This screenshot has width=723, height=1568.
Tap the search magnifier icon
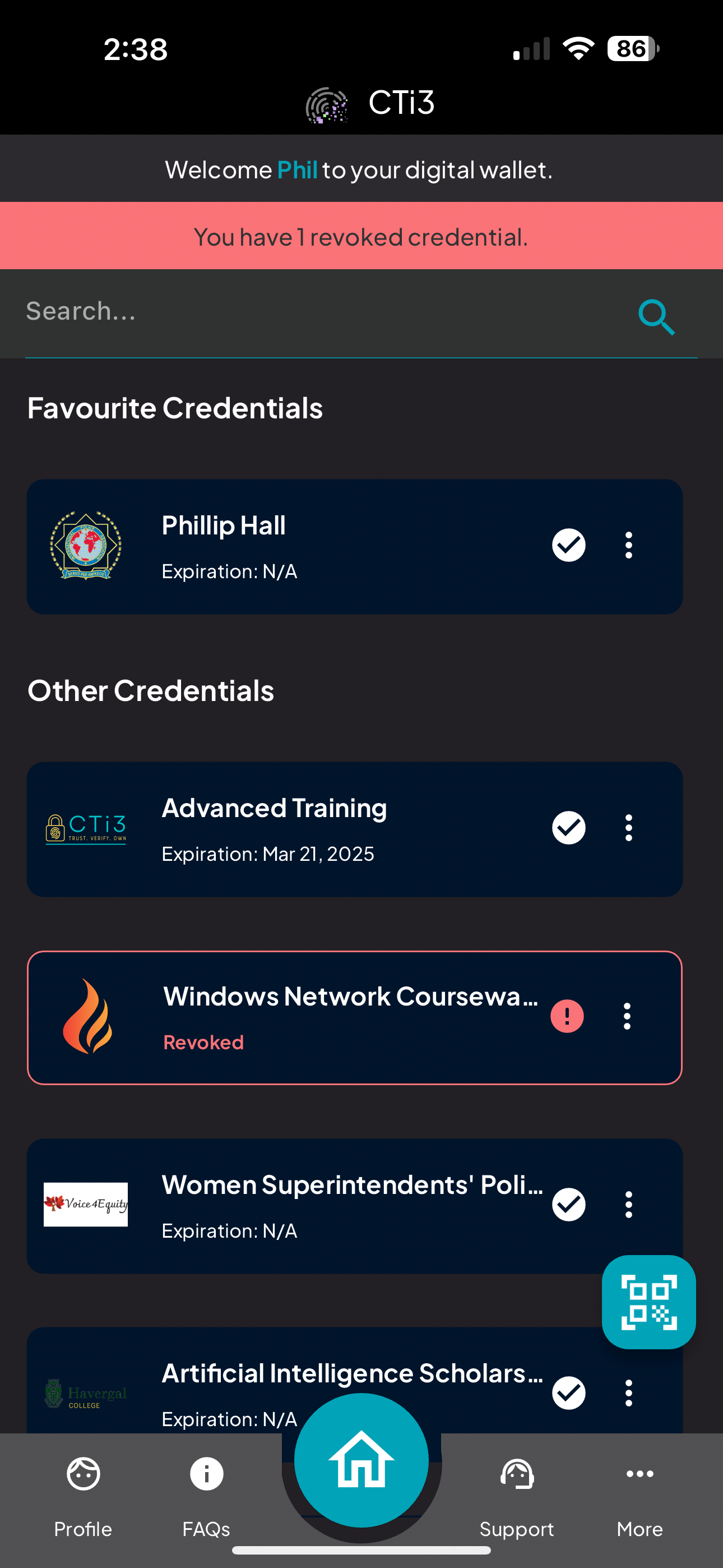tap(656, 316)
